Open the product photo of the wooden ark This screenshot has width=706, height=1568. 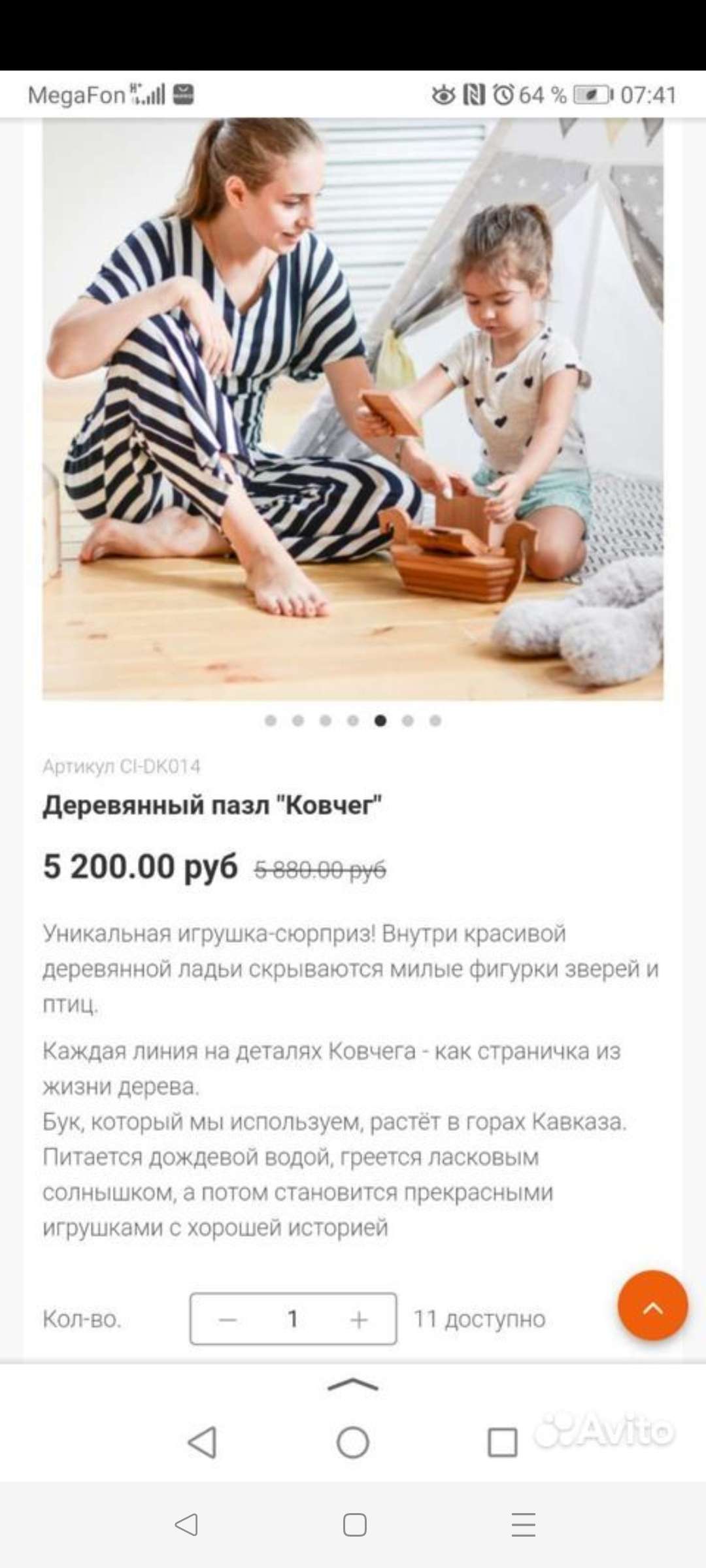click(x=353, y=408)
